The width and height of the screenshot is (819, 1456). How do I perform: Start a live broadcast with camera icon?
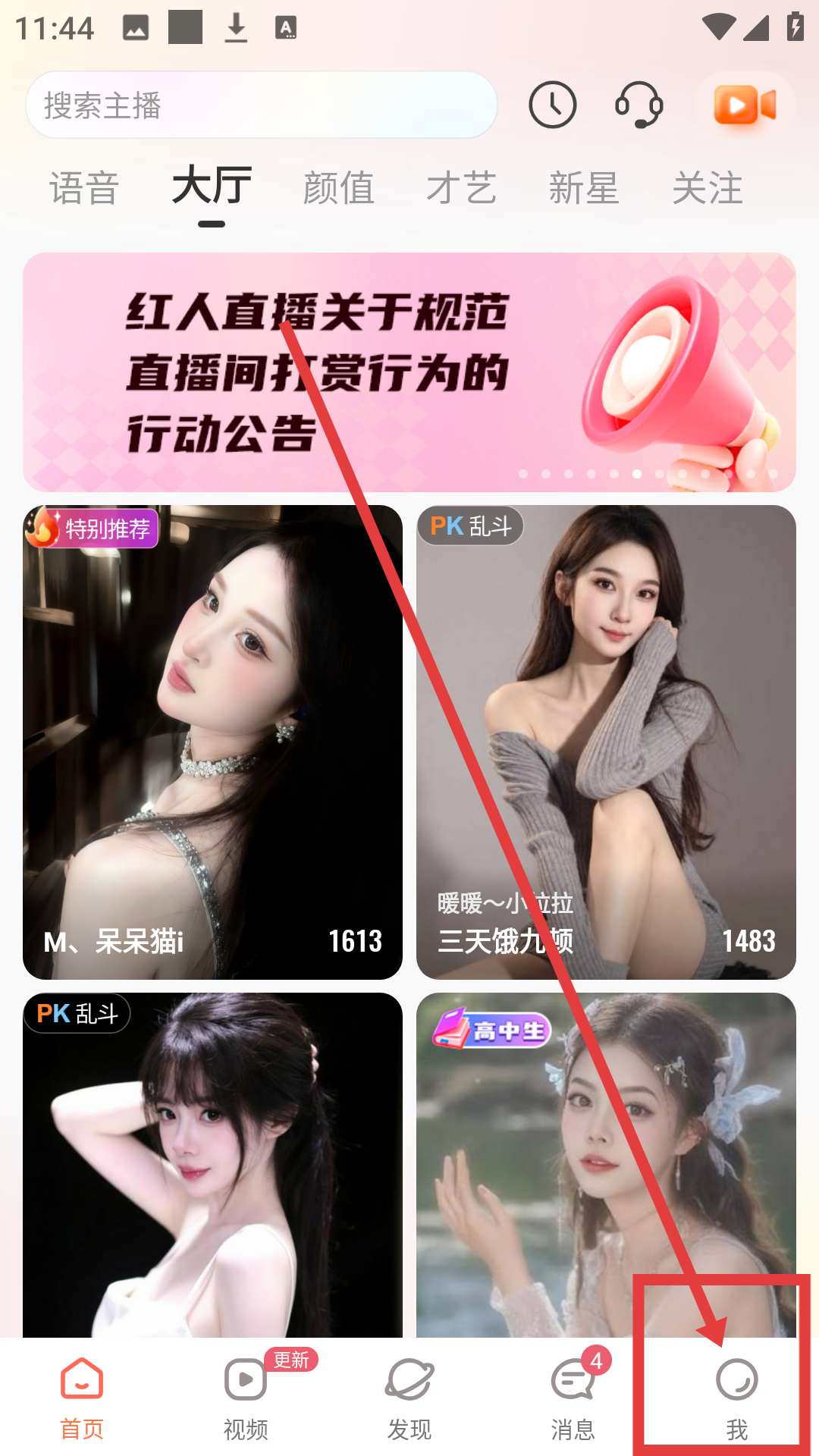coord(745,105)
